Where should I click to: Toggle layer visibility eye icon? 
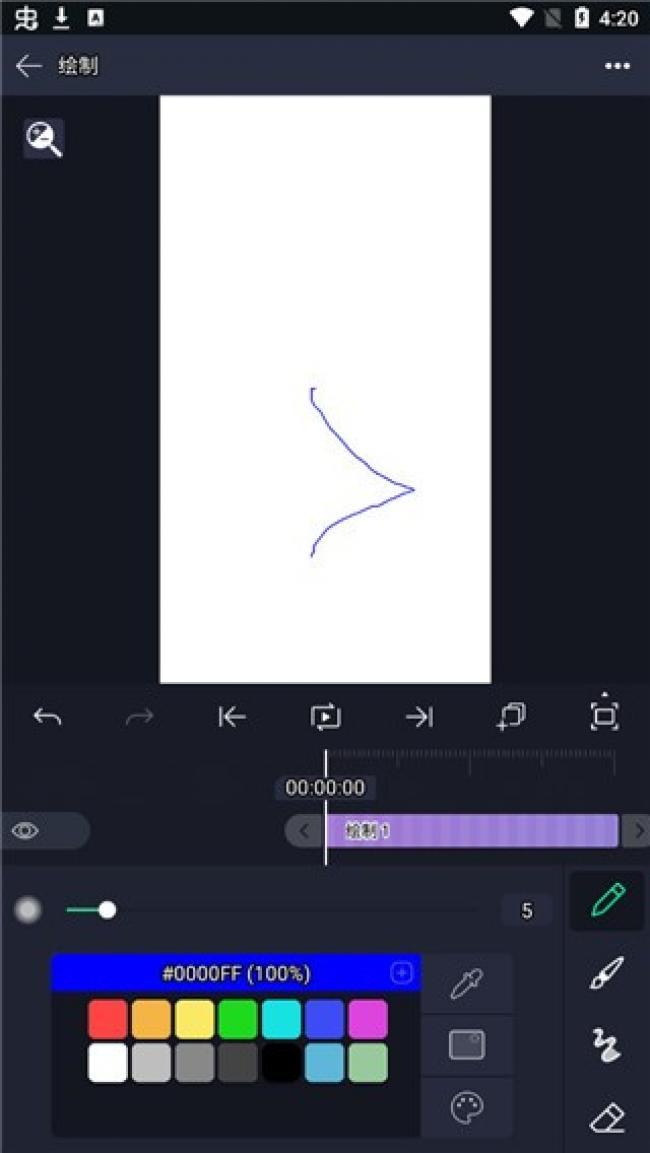[x=26, y=831]
